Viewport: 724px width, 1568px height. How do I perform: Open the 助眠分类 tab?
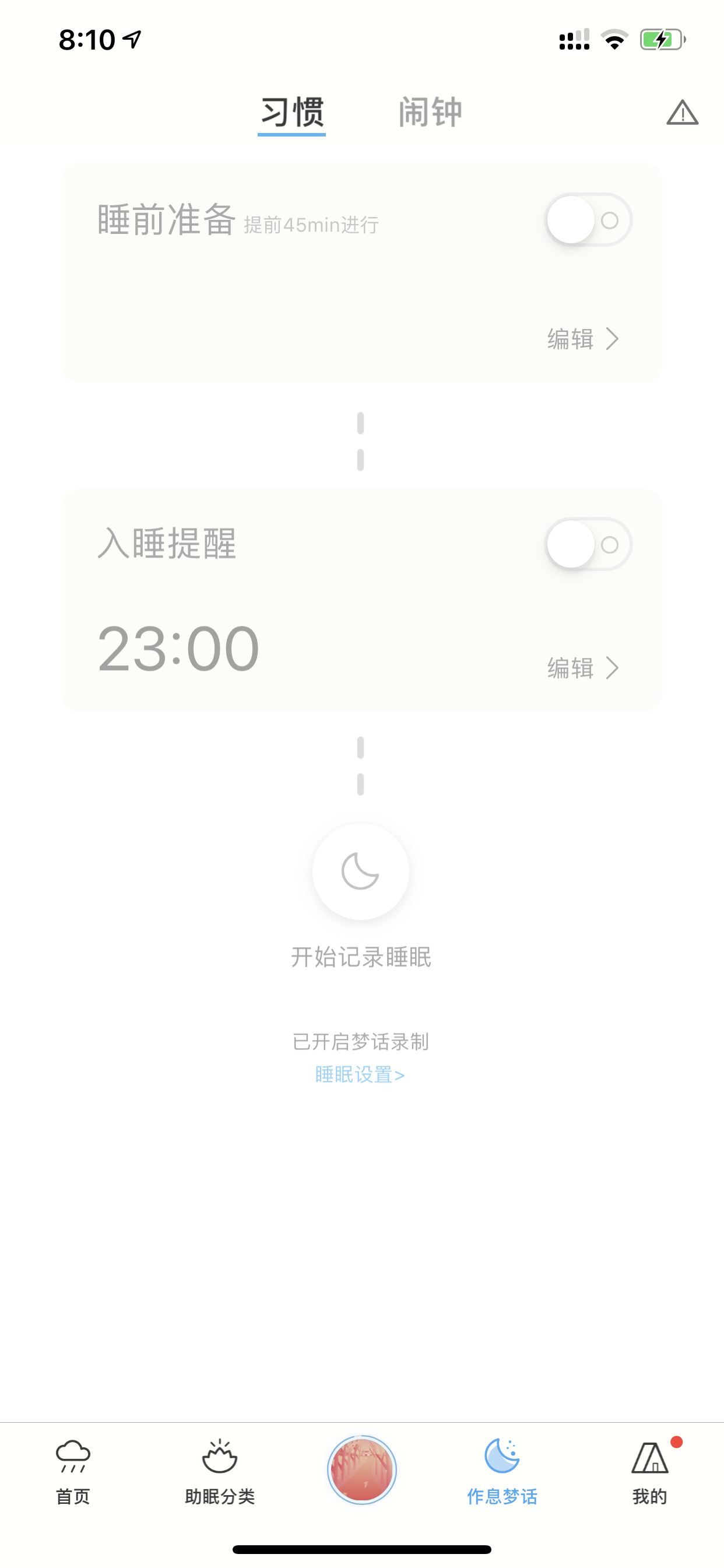click(220, 1472)
